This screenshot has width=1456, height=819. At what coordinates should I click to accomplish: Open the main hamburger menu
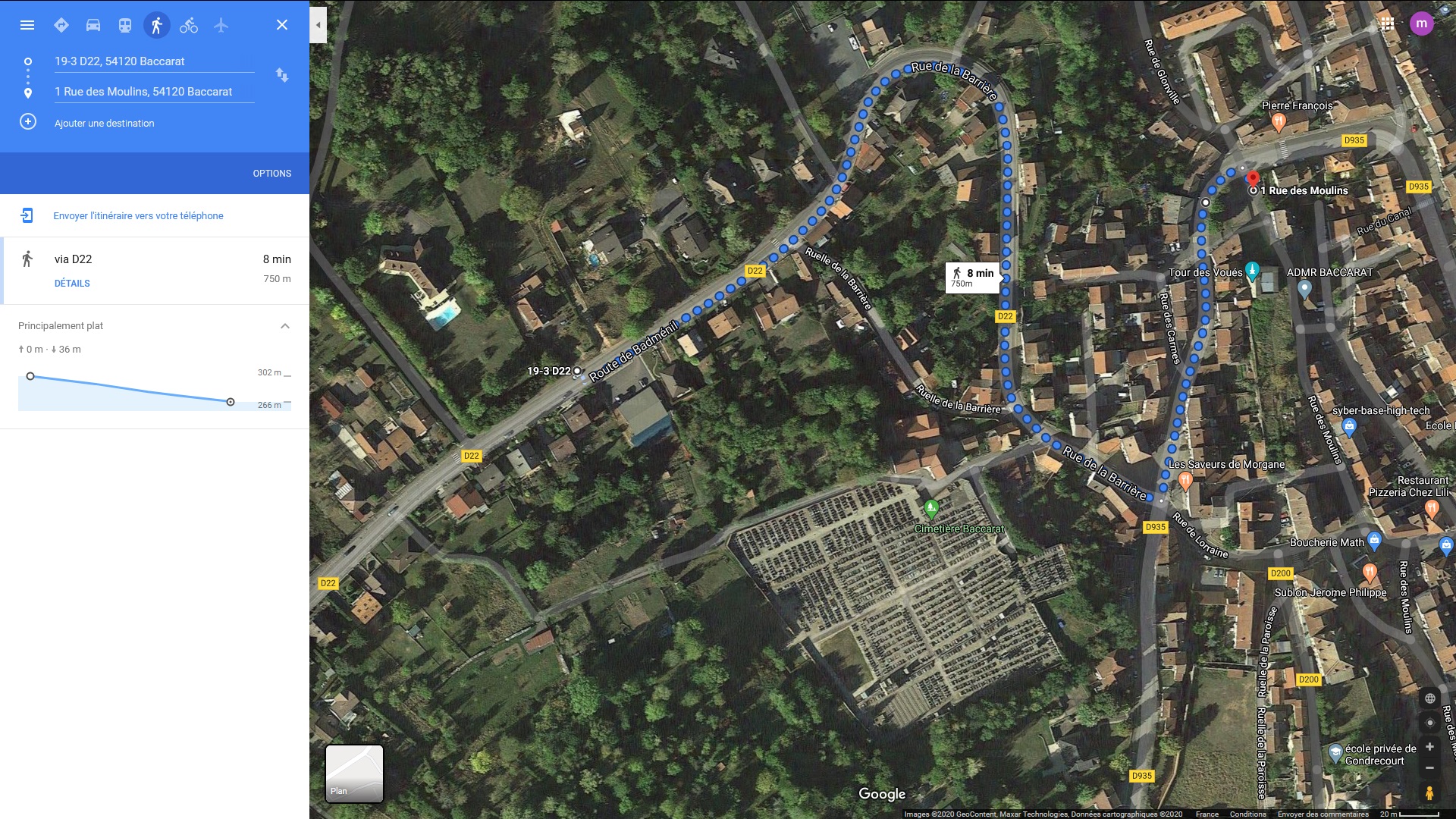pos(27,25)
